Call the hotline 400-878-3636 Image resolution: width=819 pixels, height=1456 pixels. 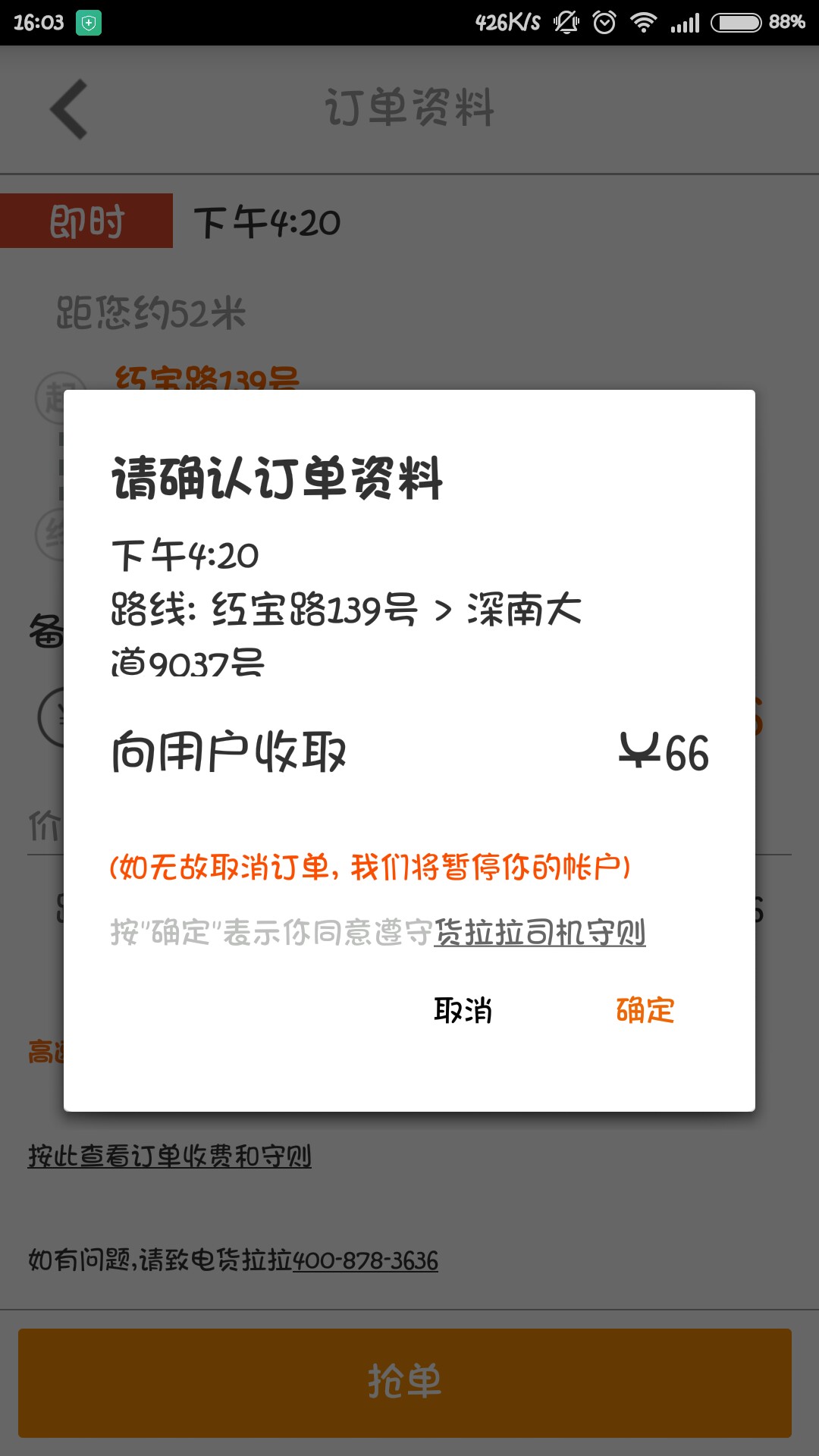click(365, 1260)
